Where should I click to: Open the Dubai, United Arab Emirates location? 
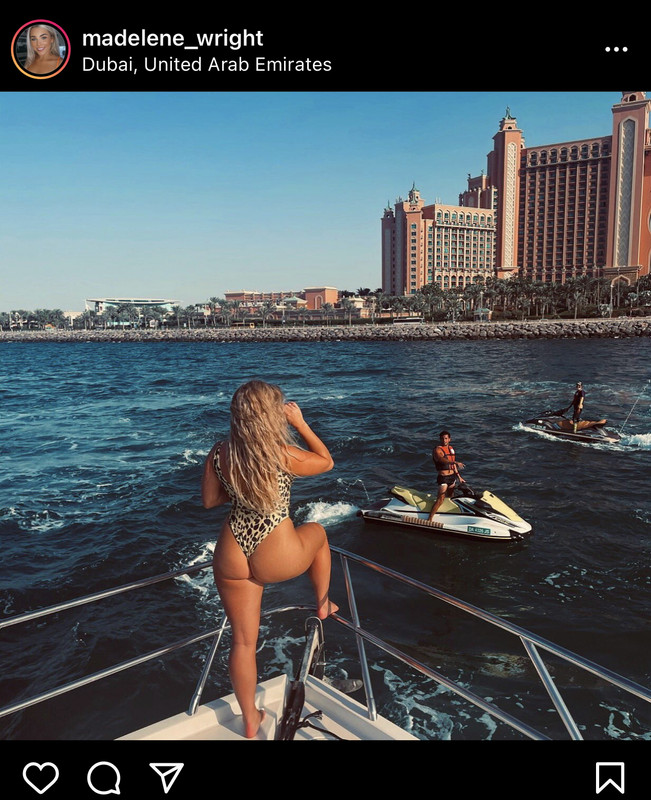206,65
